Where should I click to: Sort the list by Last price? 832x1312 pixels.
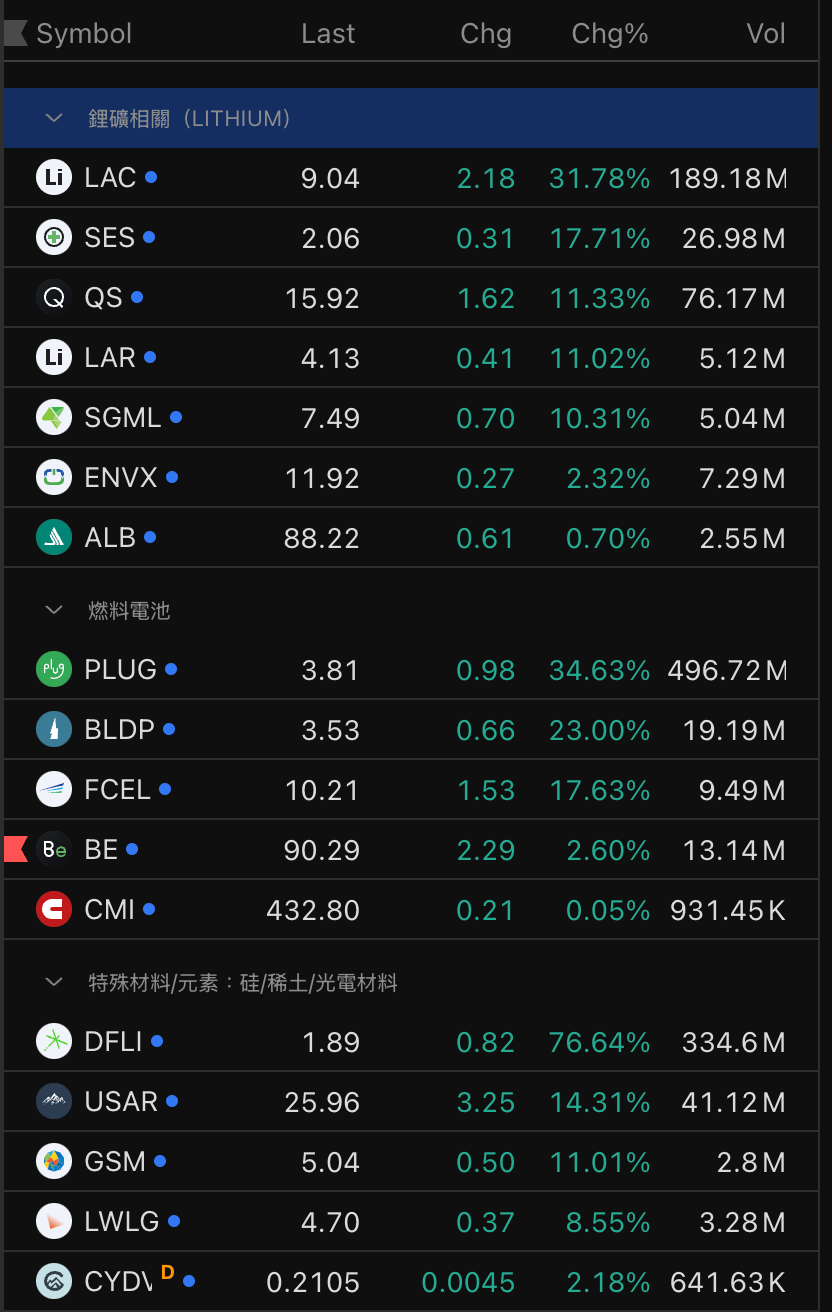pyautogui.click(x=328, y=34)
